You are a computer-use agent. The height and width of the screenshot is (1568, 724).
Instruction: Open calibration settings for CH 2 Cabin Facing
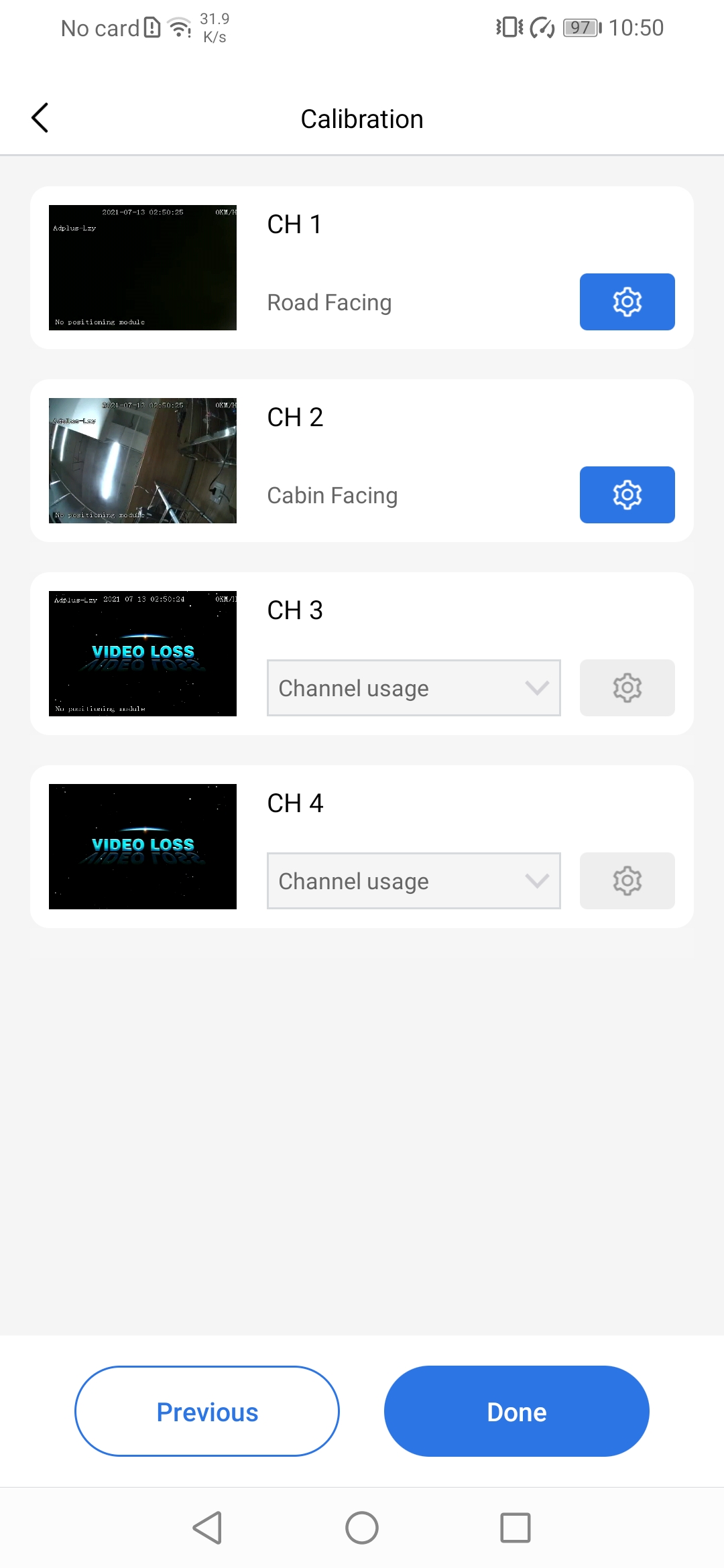tap(627, 495)
